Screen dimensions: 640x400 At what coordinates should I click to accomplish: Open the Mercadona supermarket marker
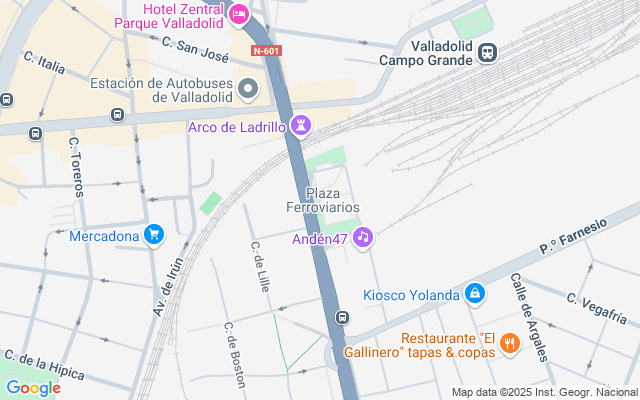pyautogui.click(x=153, y=236)
